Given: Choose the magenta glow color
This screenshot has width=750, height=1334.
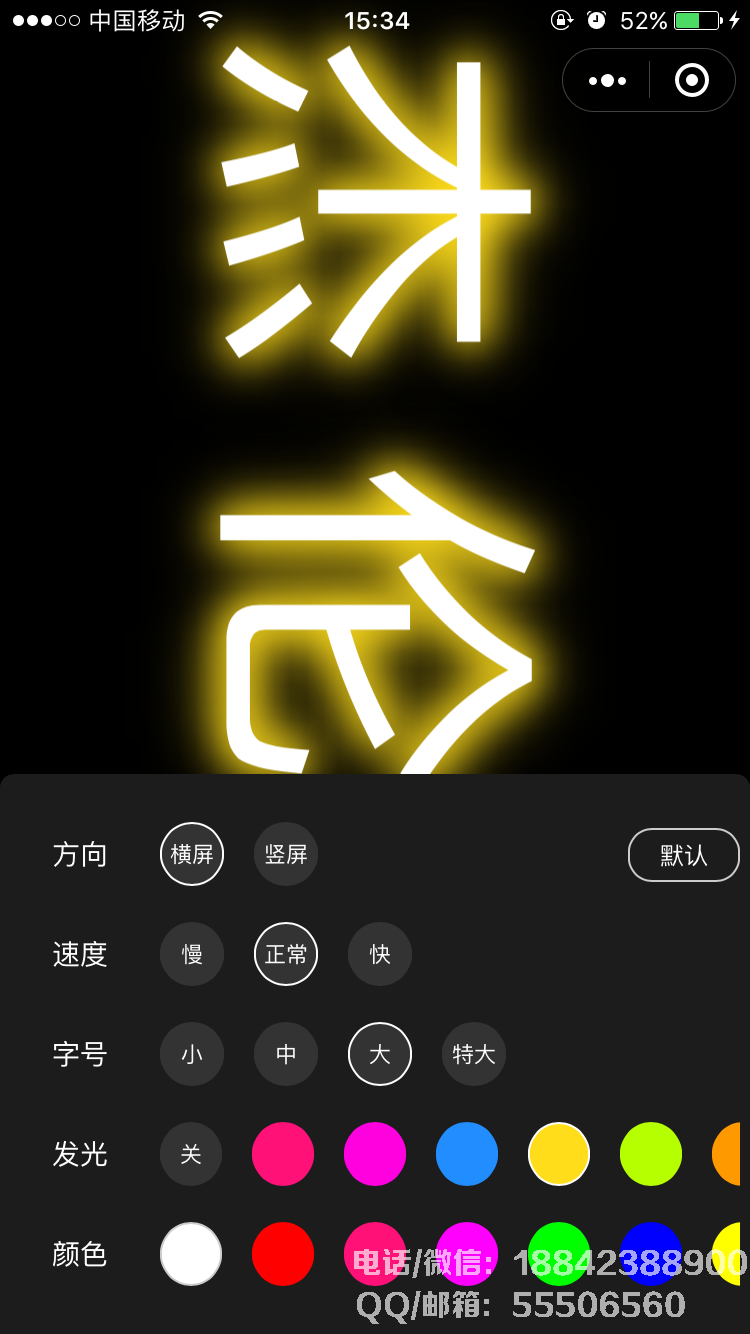Looking at the screenshot, I should coord(375,1154).
